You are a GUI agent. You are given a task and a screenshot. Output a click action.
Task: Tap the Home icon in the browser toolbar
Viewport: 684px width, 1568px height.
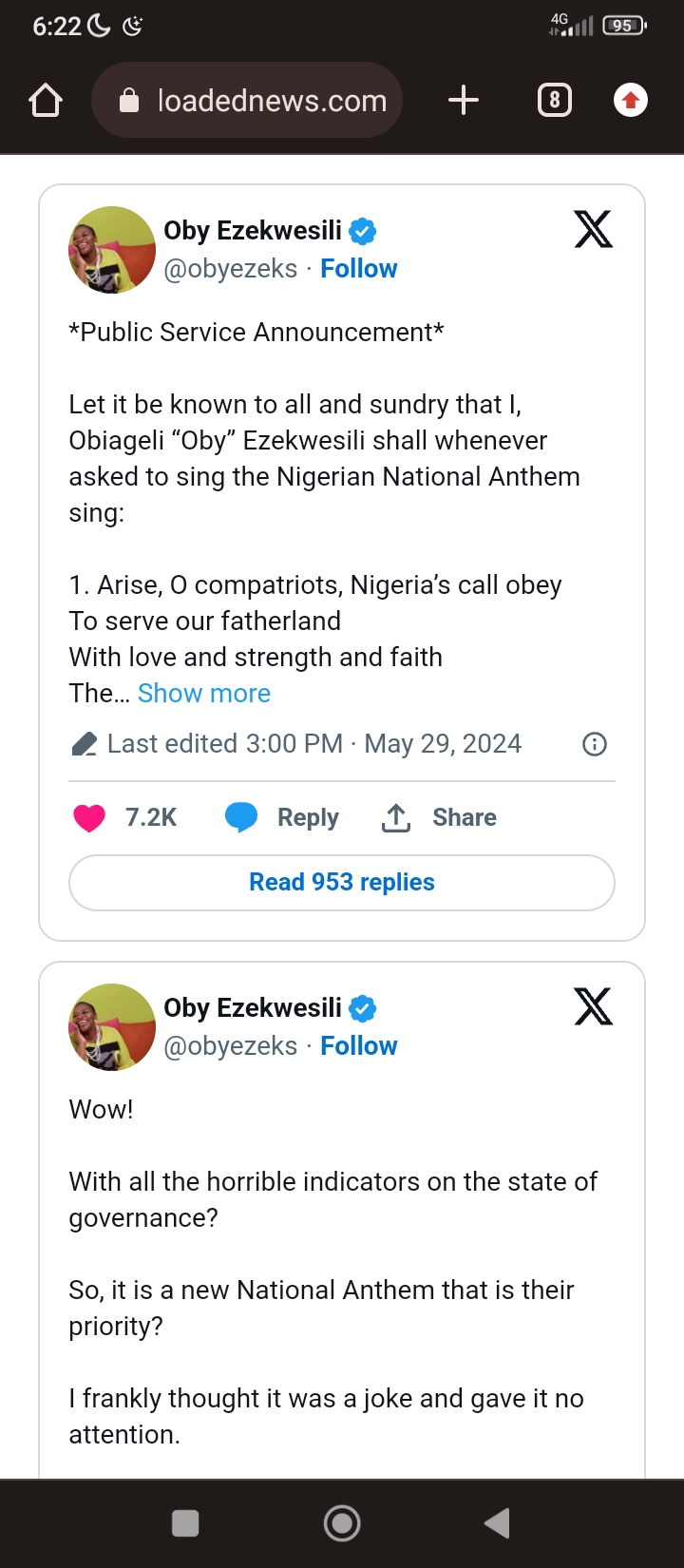(x=45, y=99)
